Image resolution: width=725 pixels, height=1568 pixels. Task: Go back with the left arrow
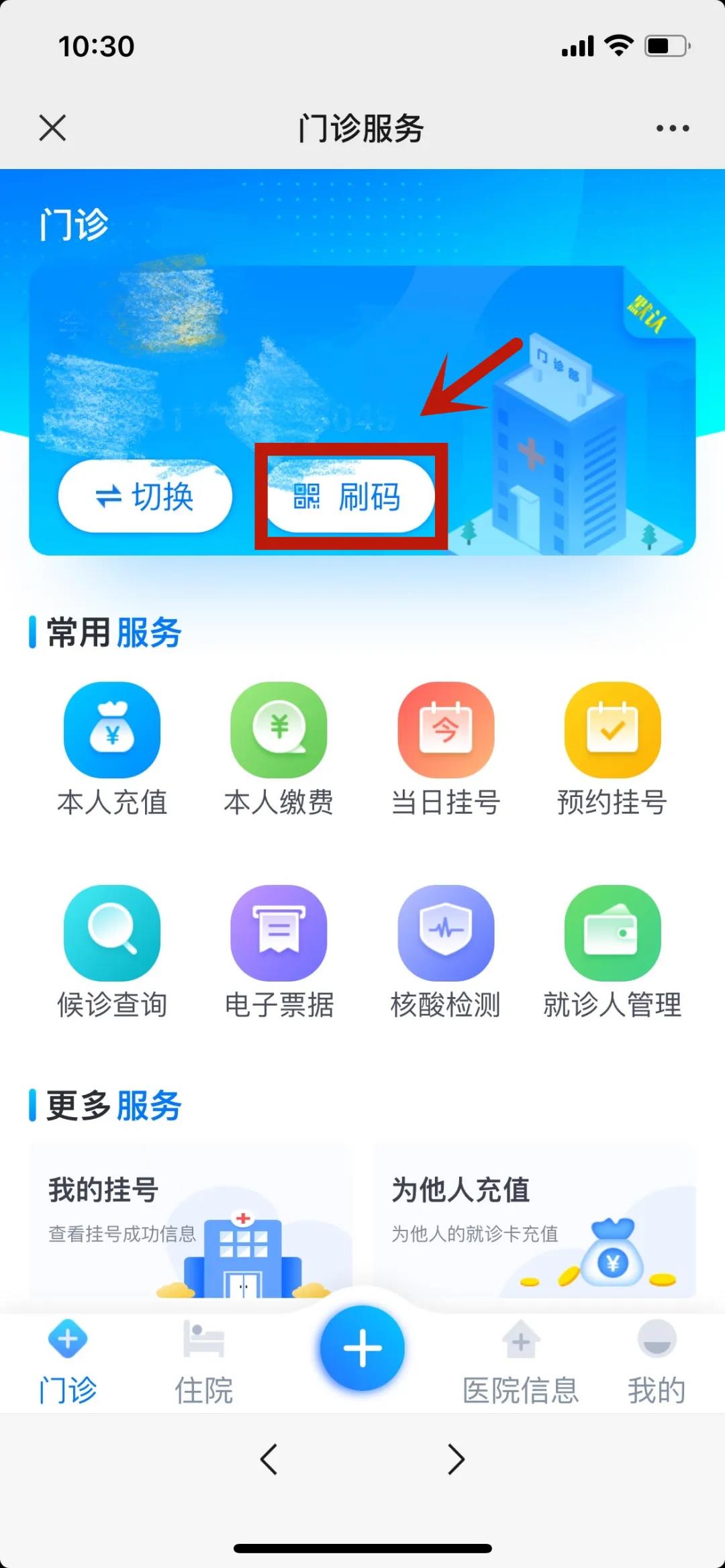pyautogui.click(x=269, y=1459)
